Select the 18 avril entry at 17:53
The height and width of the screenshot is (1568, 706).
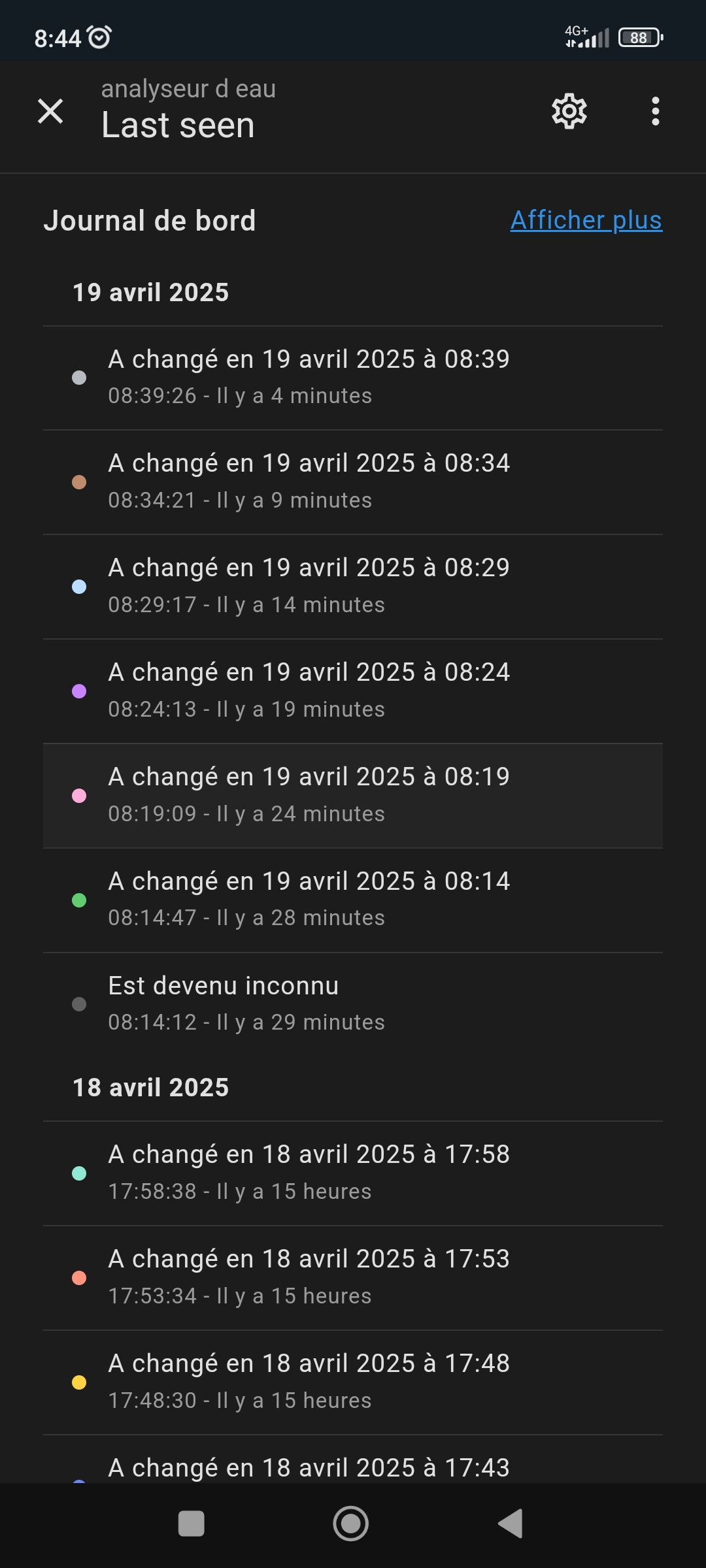pos(353,1279)
